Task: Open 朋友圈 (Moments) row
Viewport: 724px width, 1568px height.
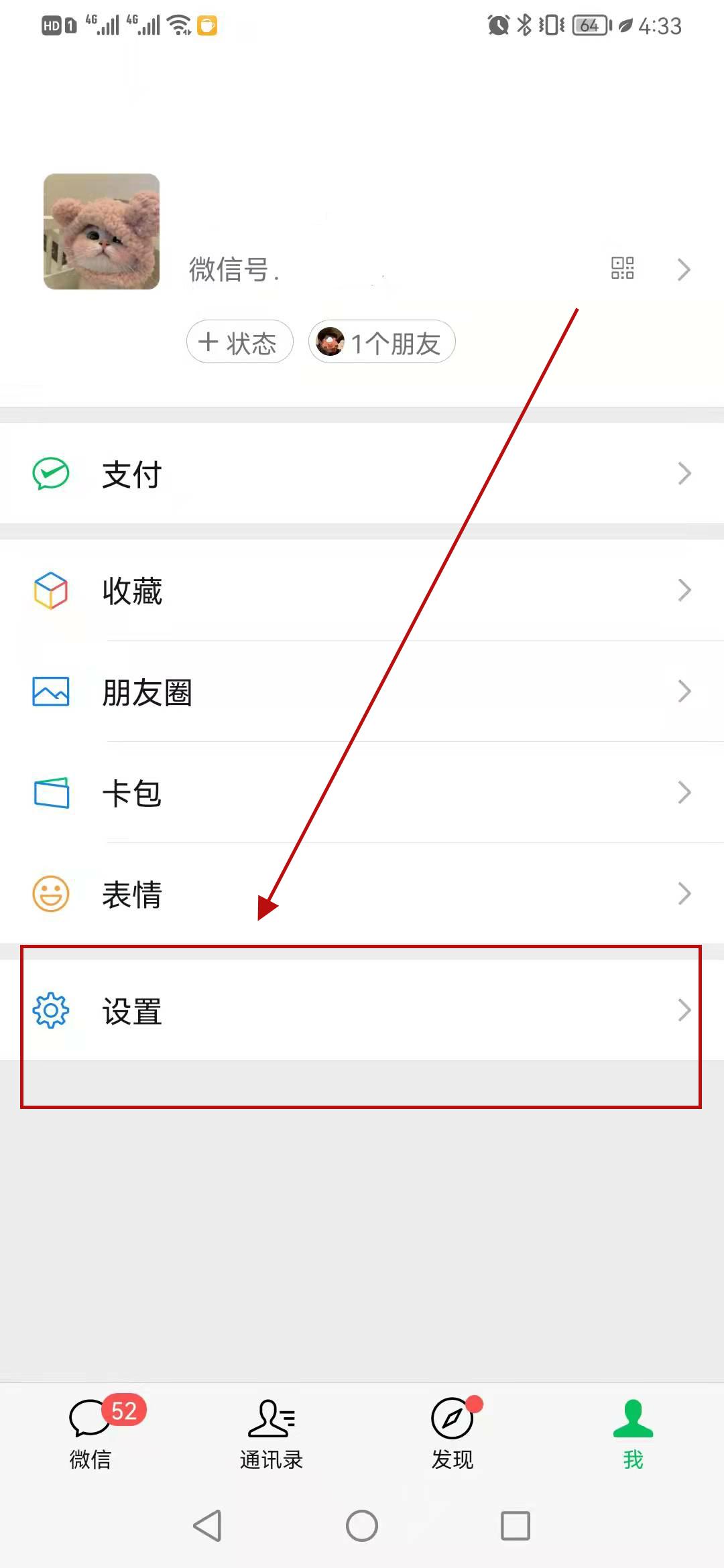Action: coord(362,692)
